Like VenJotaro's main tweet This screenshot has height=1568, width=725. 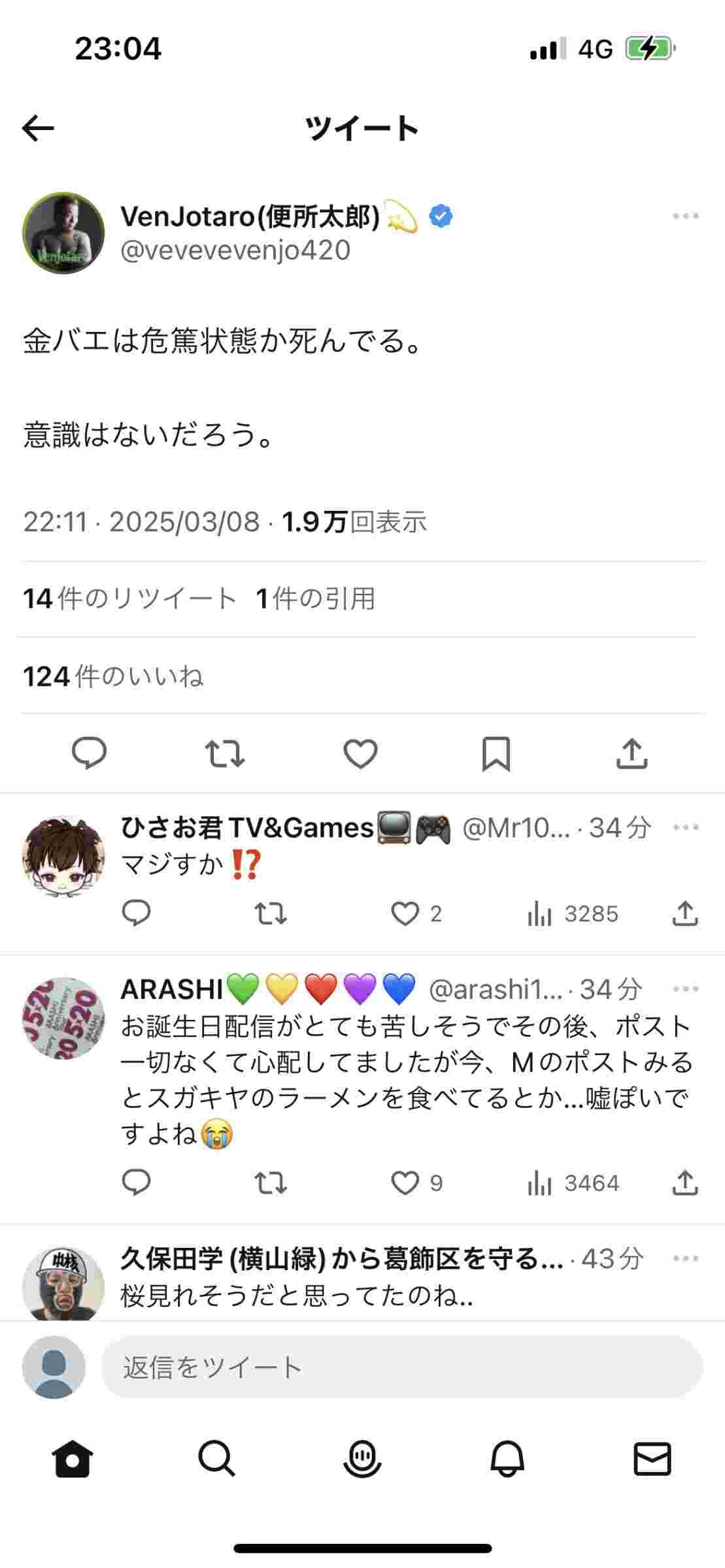click(361, 753)
